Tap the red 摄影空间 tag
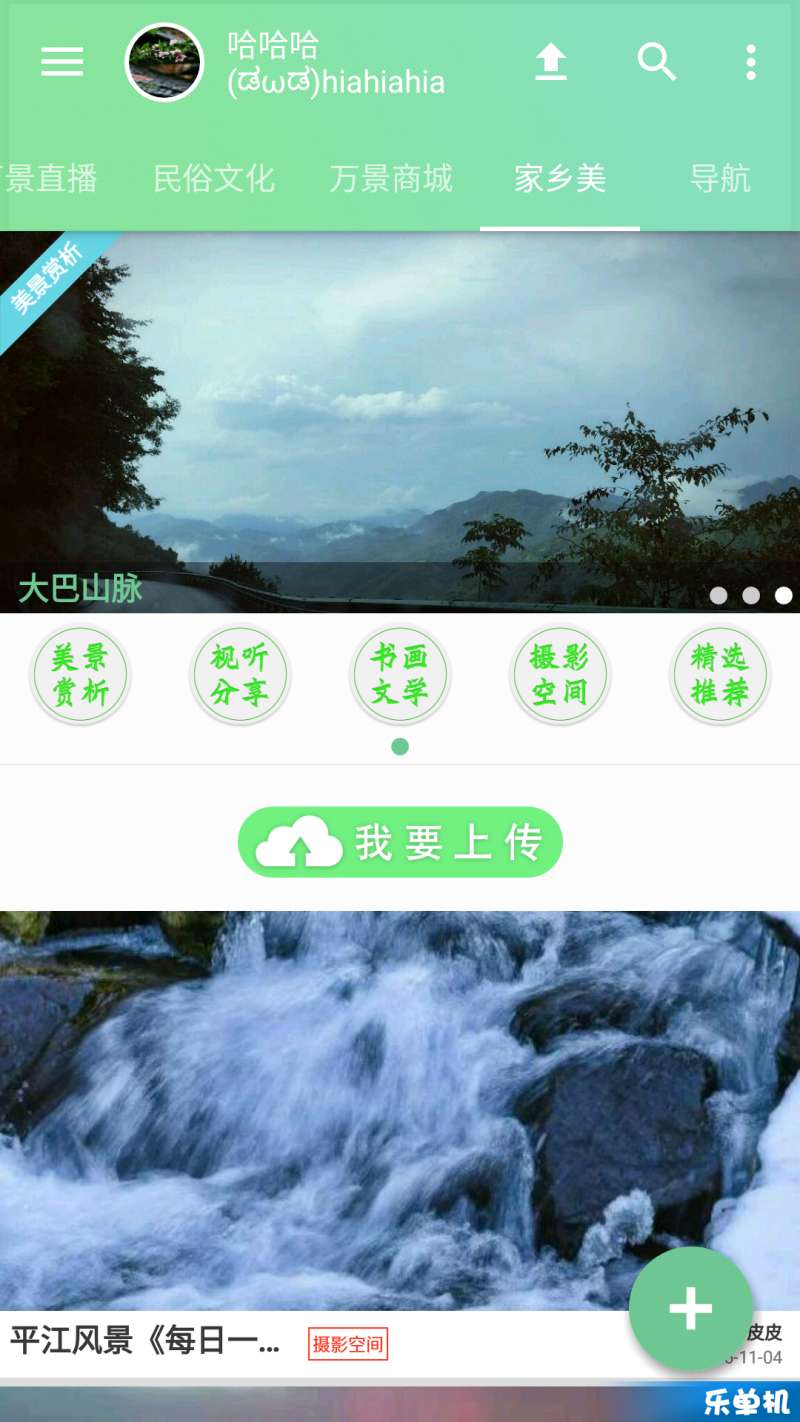This screenshot has height=1422, width=800. point(348,1344)
